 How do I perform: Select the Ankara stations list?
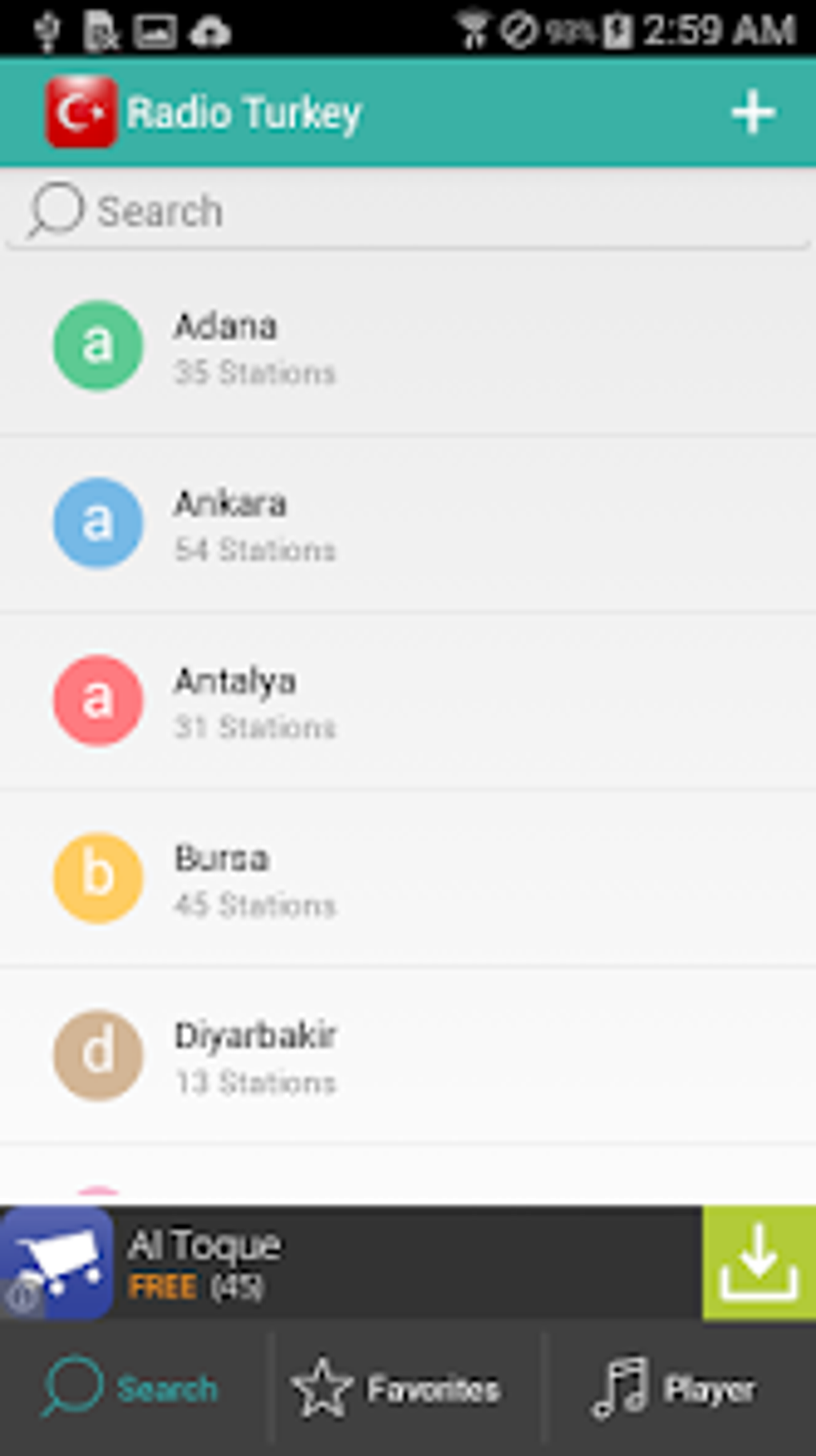[x=408, y=524]
